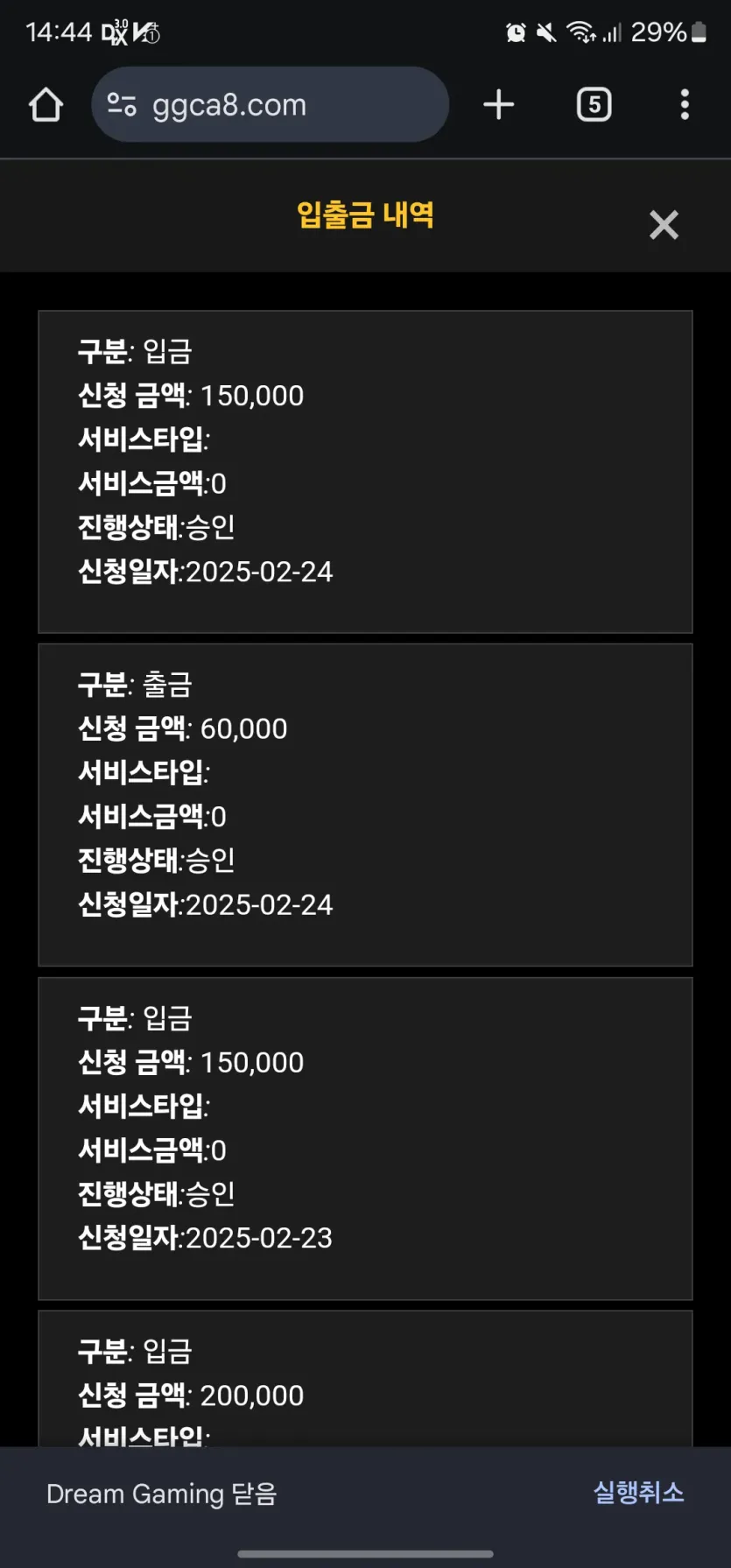
Task: View site info icon in address bar
Action: click(x=122, y=105)
